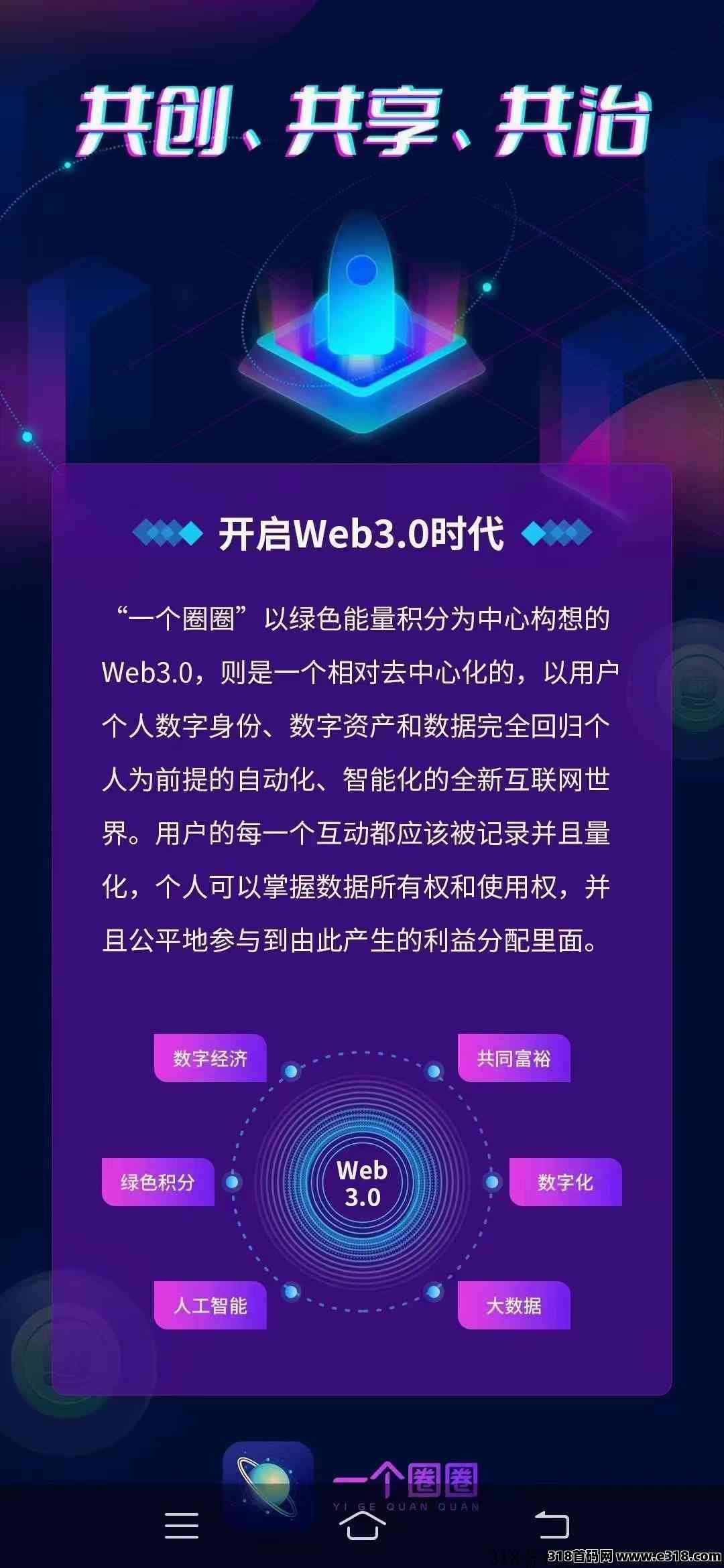This screenshot has width=724, height=1568.
Task: Return to the home screen
Action: pyautogui.click(x=362, y=1526)
